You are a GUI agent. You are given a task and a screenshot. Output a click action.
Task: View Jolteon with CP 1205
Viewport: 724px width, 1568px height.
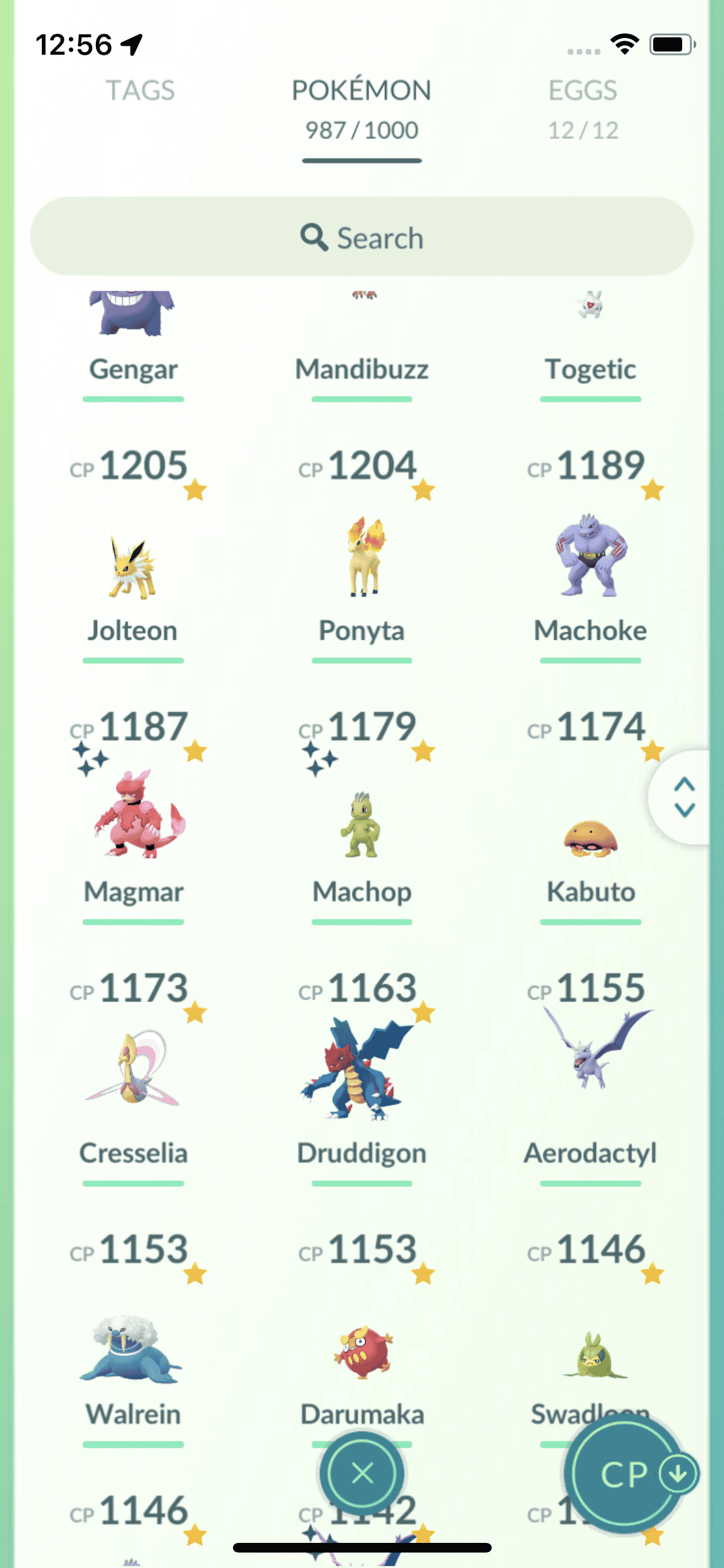(x=133, y=568)
